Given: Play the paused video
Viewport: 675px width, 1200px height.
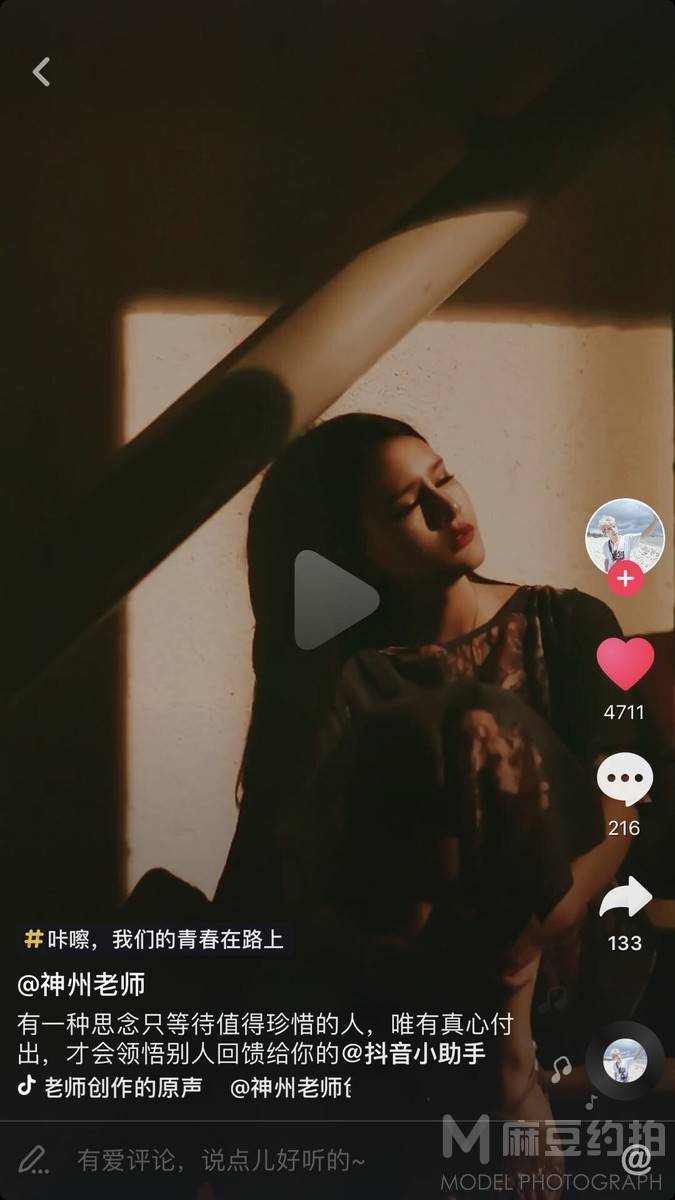Looking at the screenshot, I should (336, 600).
